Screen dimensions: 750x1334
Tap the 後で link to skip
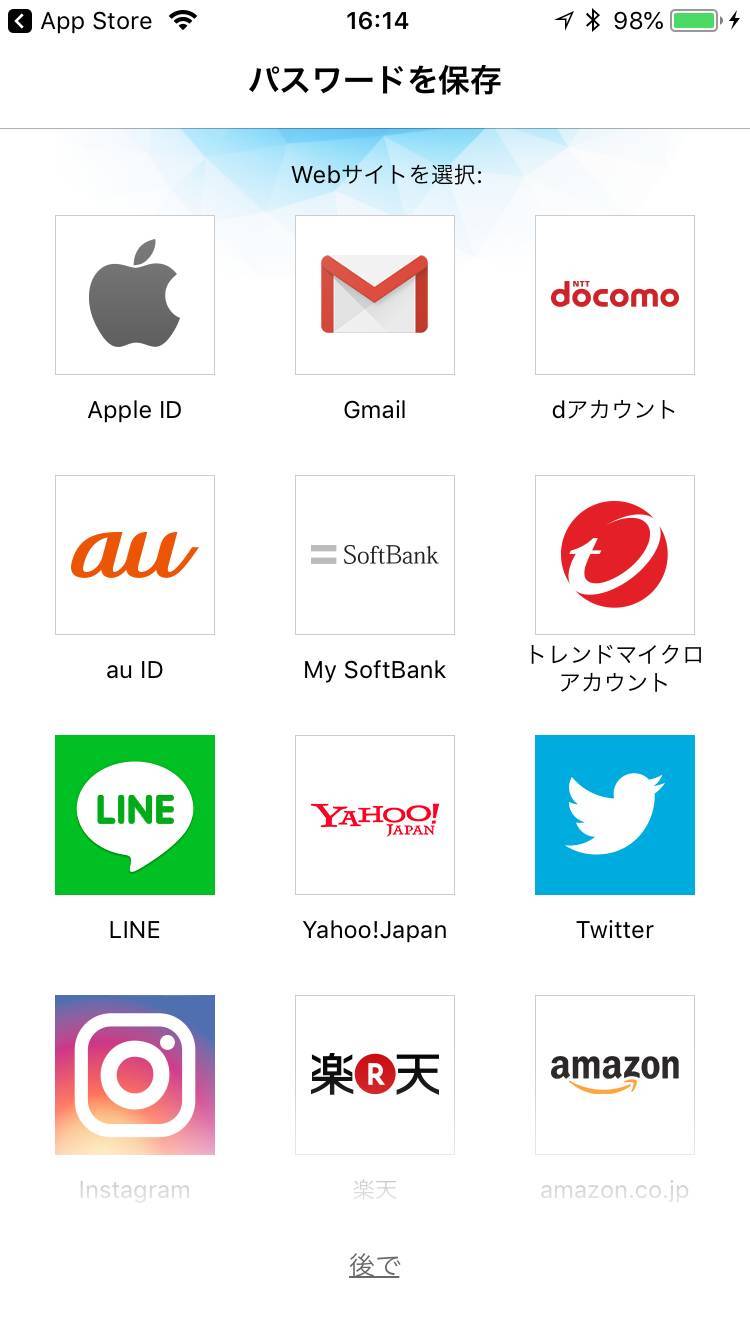pyautogui.click(x=375, y=1265)
